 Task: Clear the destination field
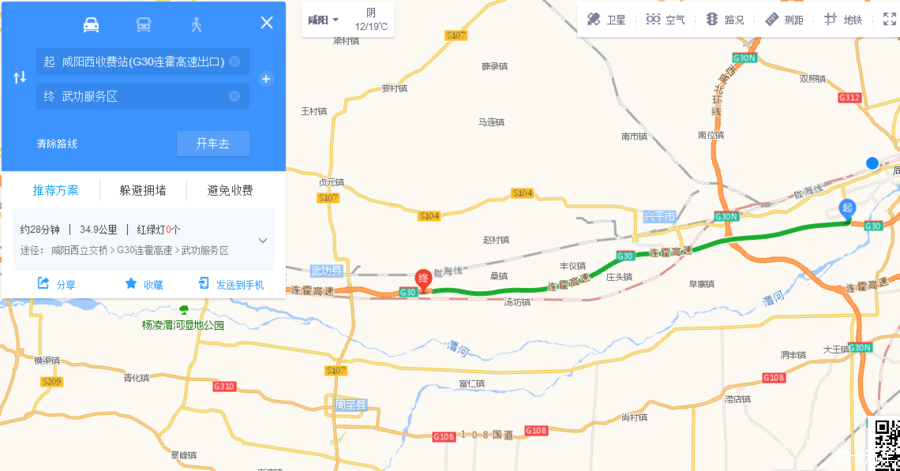[x=234, y=97]
